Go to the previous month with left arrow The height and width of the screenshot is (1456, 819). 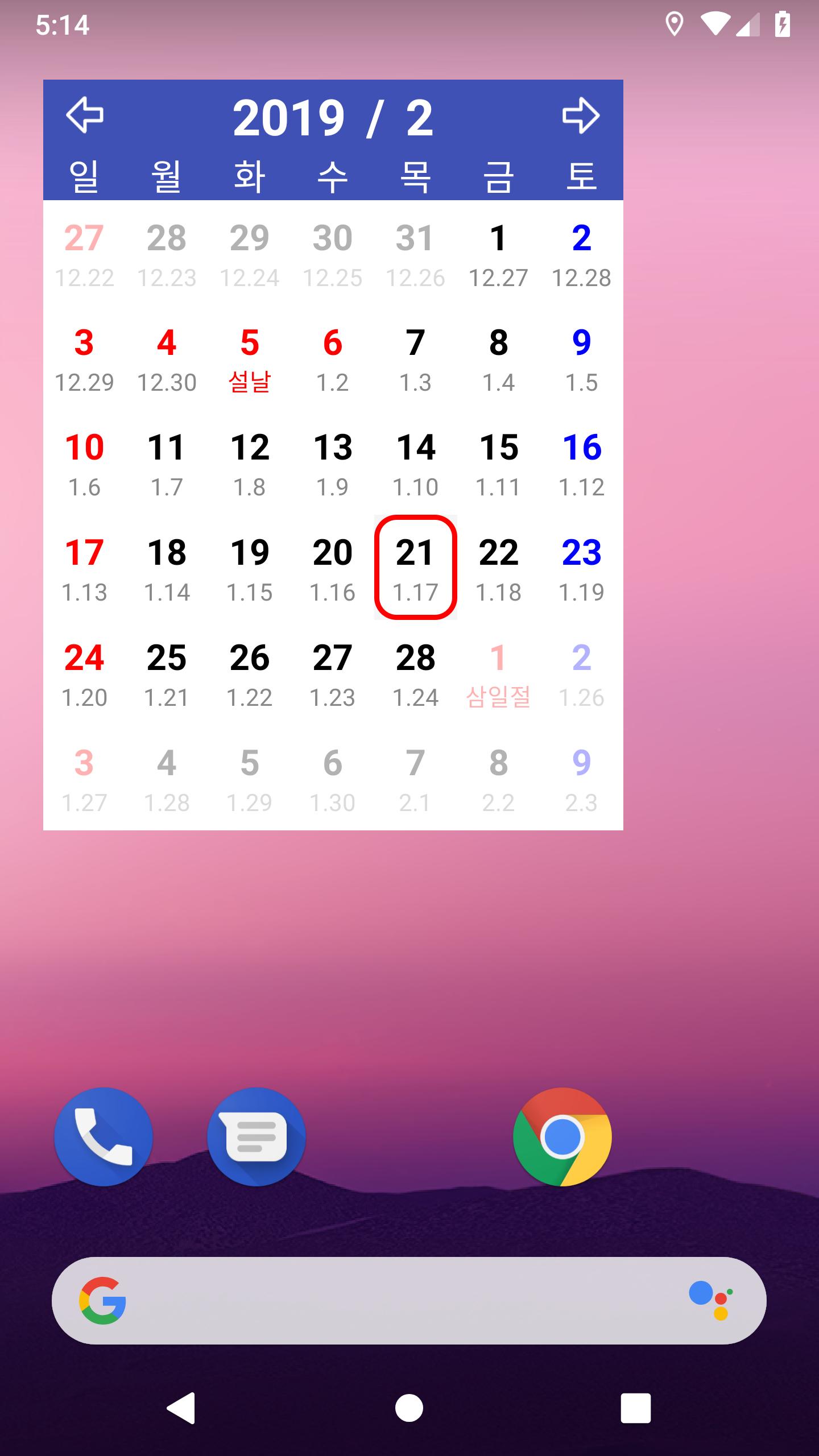coord(85,115)
